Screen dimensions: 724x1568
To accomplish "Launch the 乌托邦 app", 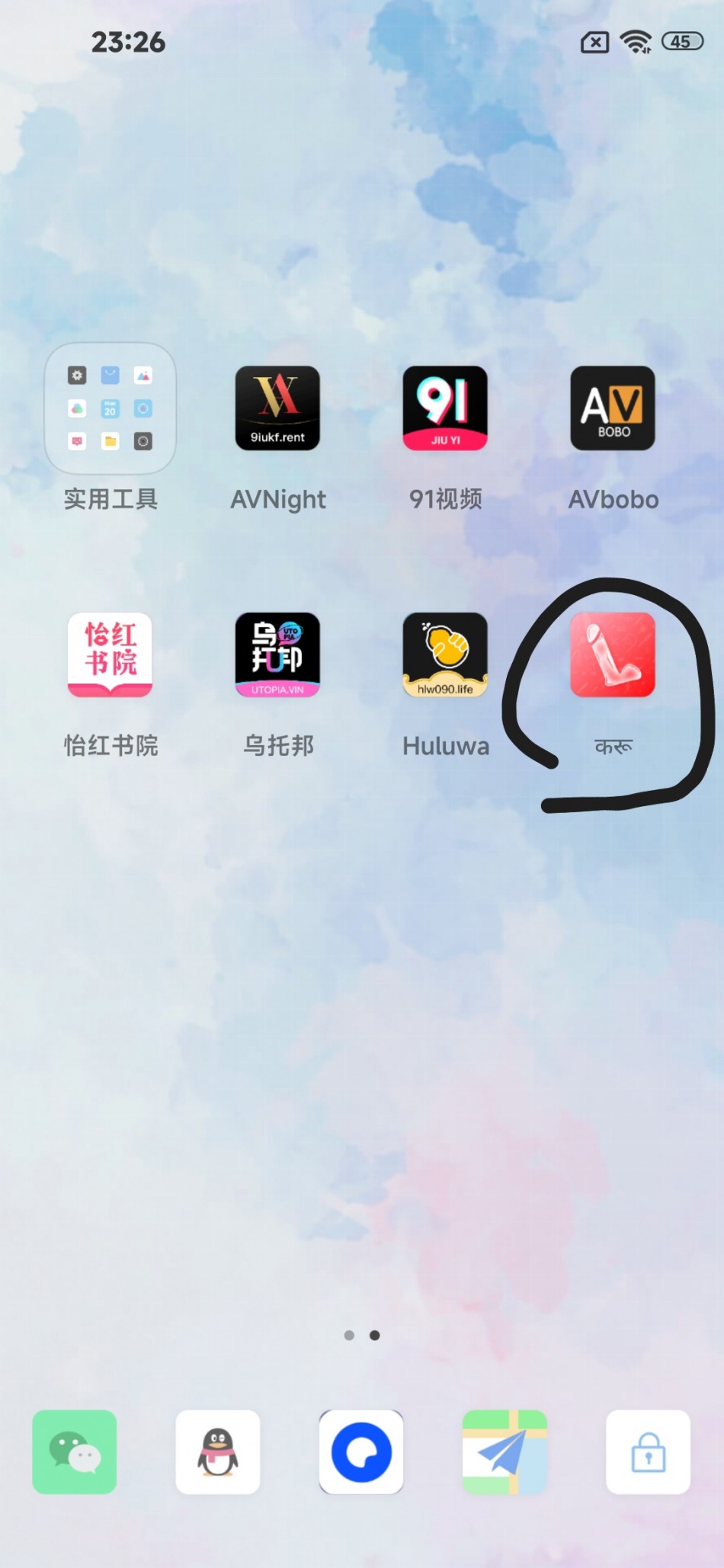I will pyautogui.click(x=277, y=654).
